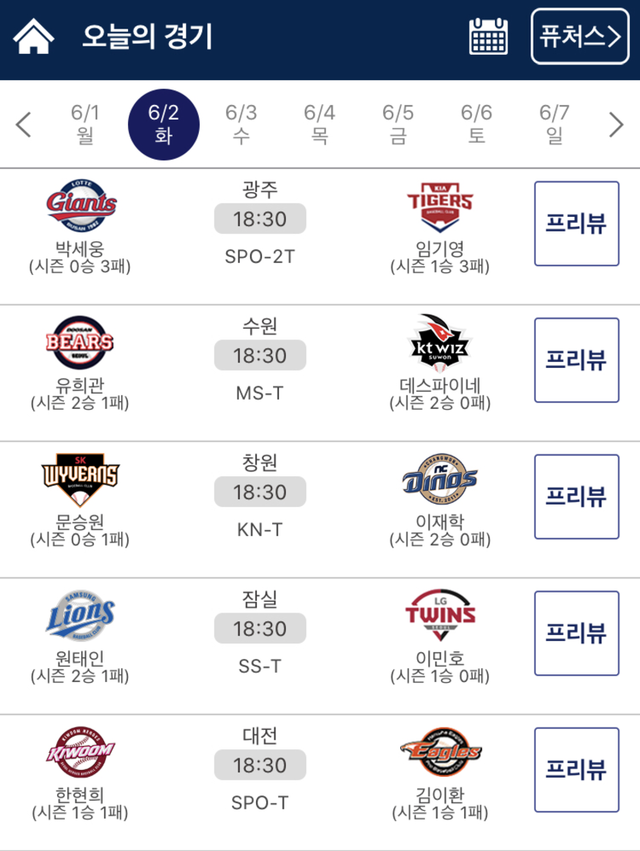This screenshot has height=851, width=640.
Task: Select the 6/3 수 date
Action: tap(241, 125)
